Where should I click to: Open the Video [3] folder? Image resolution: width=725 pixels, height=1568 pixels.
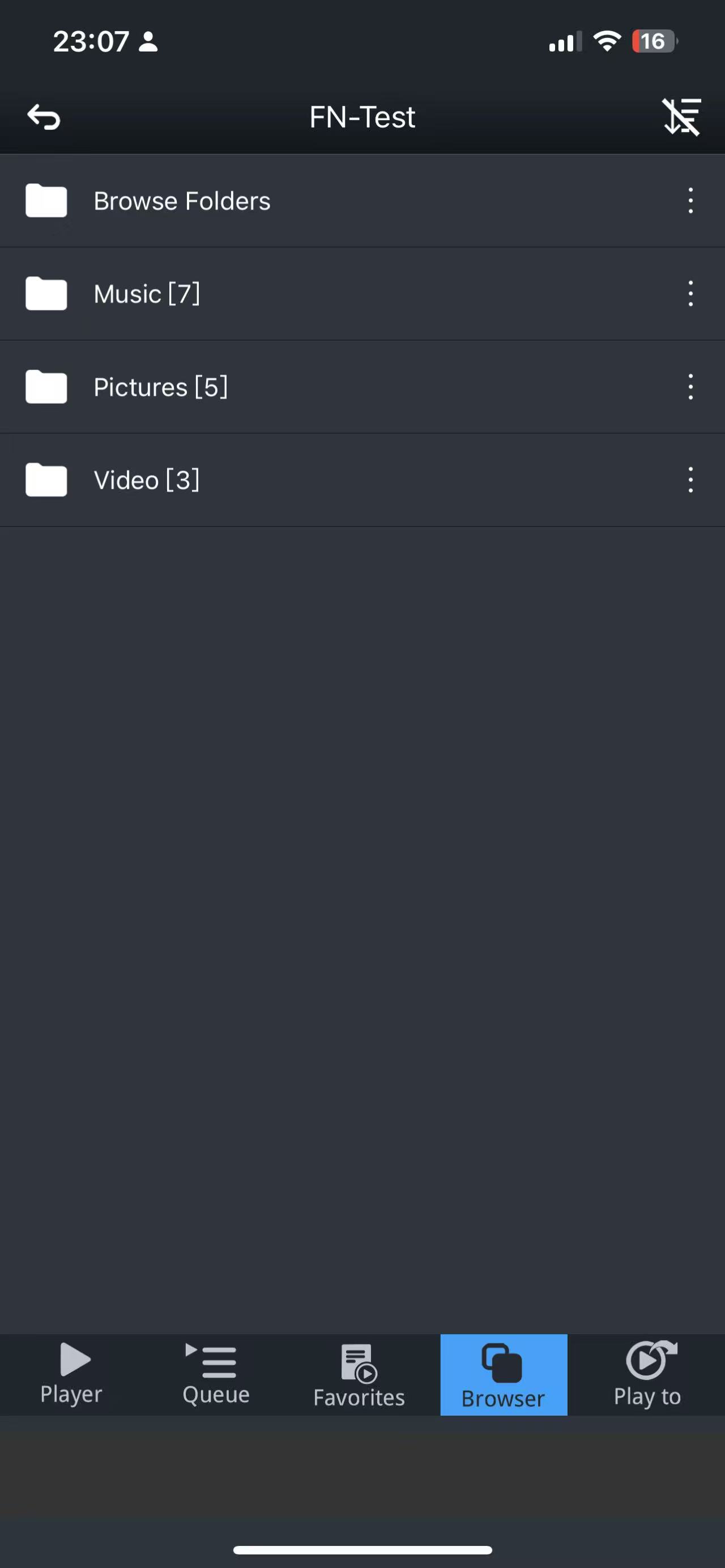click(x=146, y=480)
